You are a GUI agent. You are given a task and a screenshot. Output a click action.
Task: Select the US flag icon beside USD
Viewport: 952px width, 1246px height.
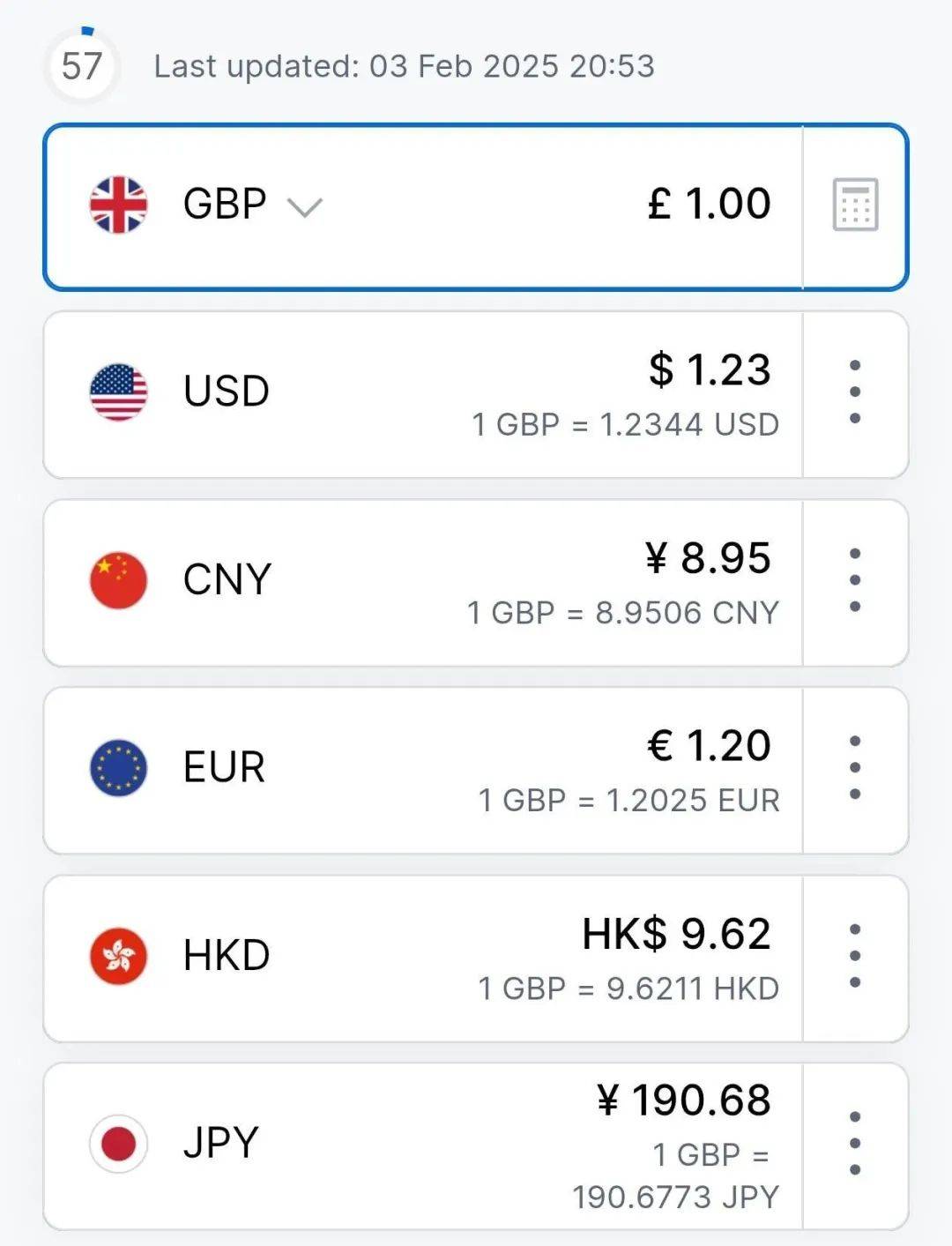[x=118, y=392]
